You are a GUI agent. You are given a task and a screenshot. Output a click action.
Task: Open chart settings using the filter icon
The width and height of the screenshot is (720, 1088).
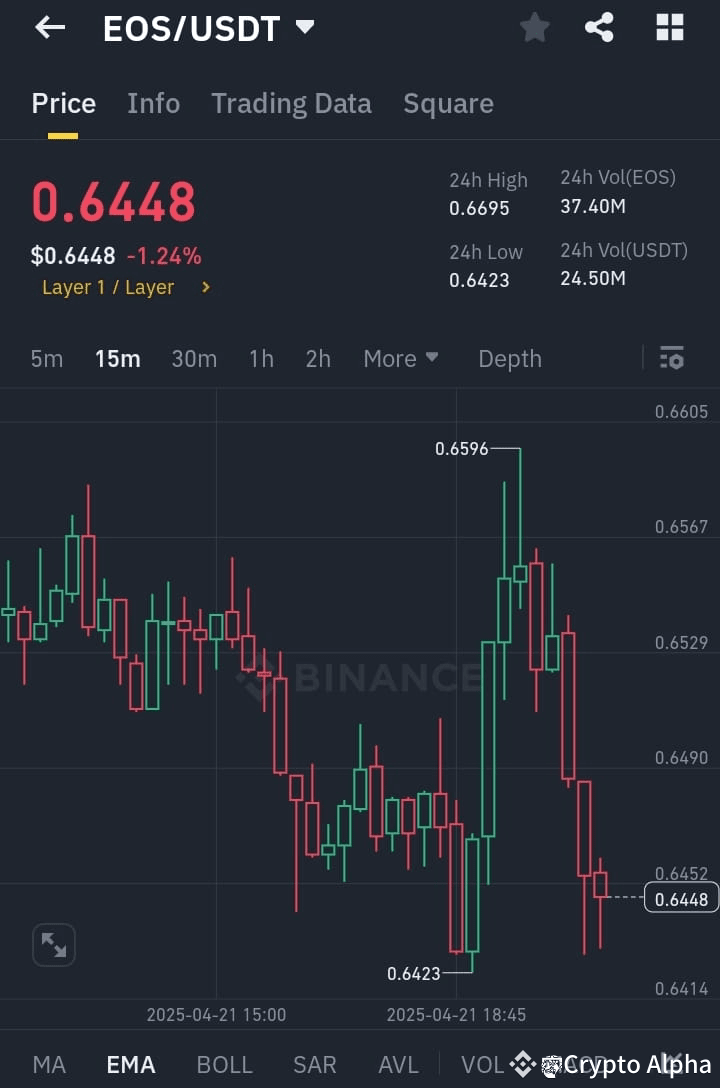671,358
